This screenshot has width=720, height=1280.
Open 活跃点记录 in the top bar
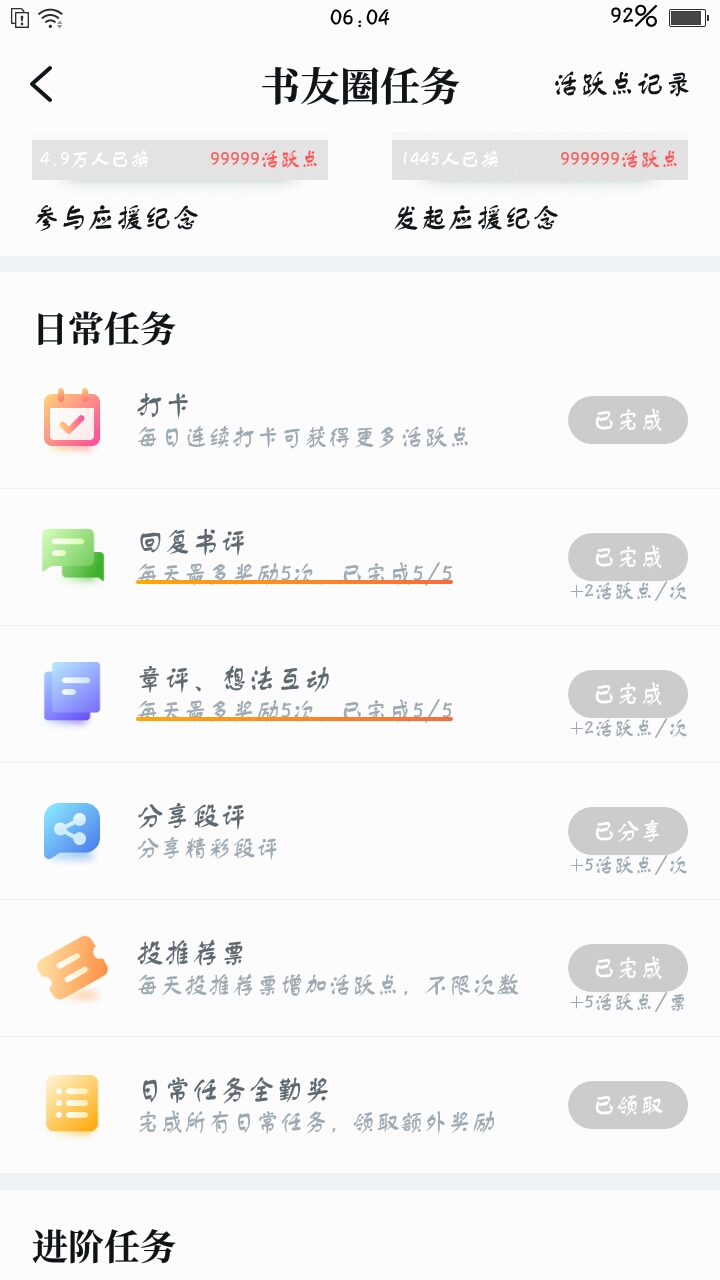pos(622,85)
